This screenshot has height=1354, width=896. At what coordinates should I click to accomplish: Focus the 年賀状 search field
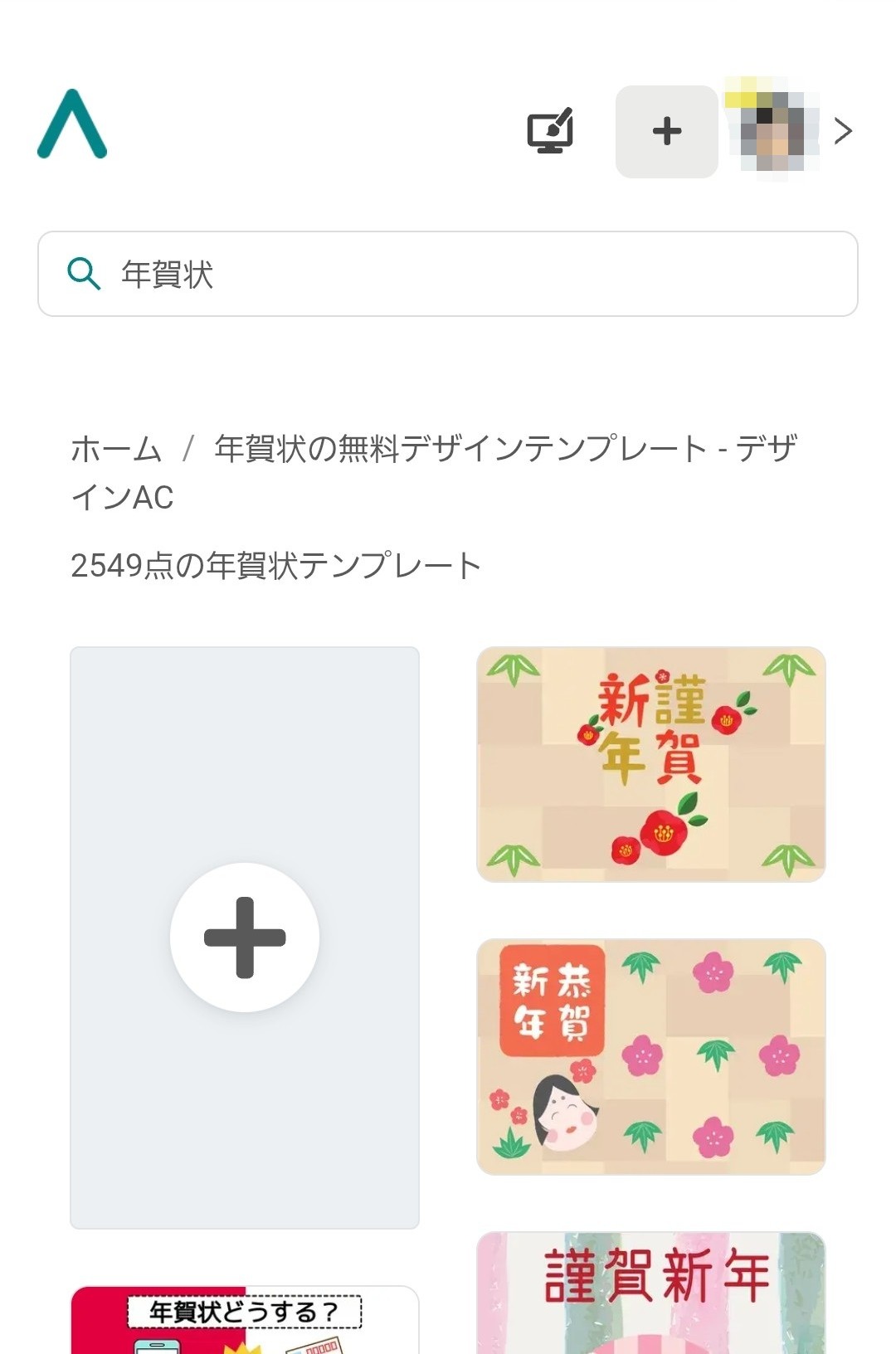click(448, 274)
